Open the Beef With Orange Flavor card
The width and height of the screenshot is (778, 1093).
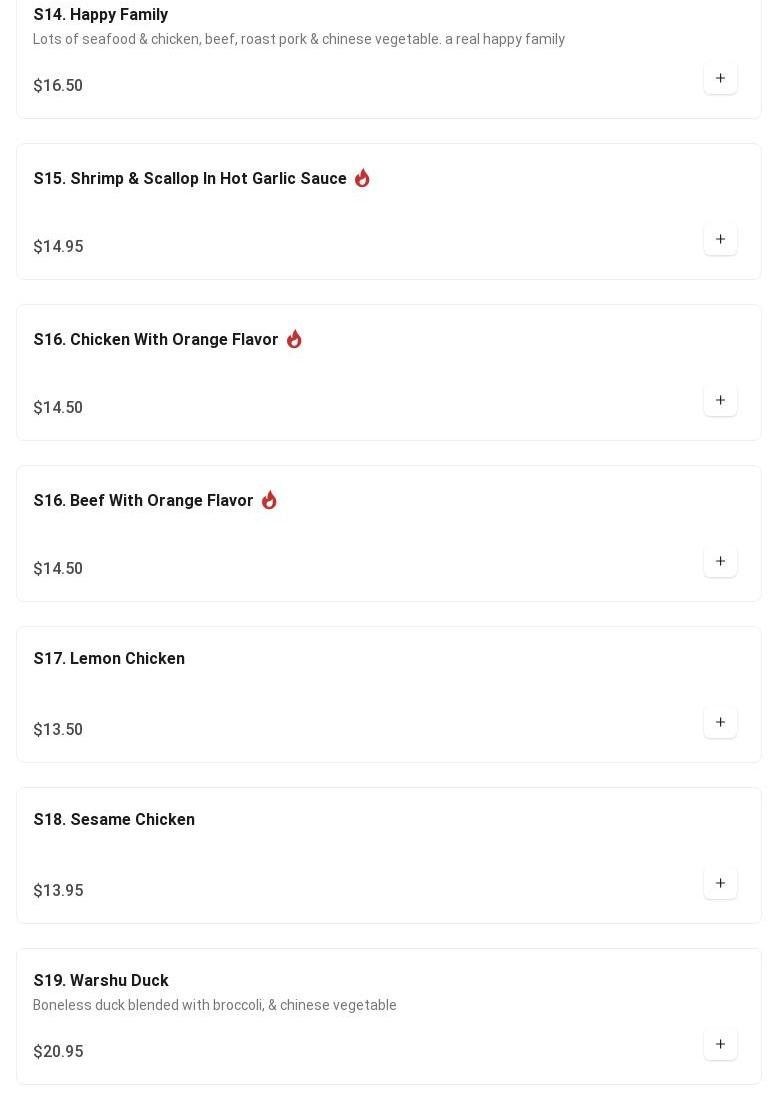click(143, 500)
